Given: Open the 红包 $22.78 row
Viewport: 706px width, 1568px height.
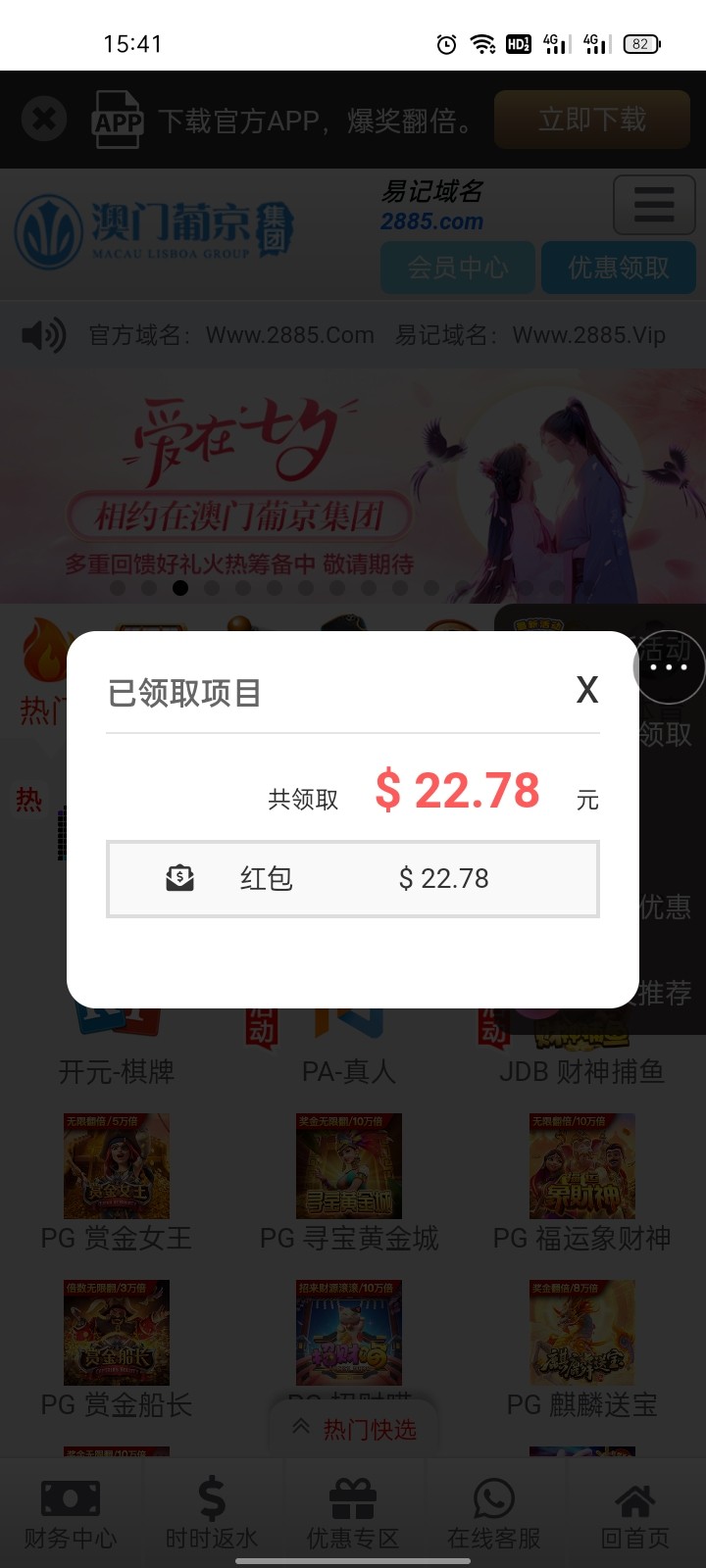Looking at the screenshot, I should [x=353, y=878].
